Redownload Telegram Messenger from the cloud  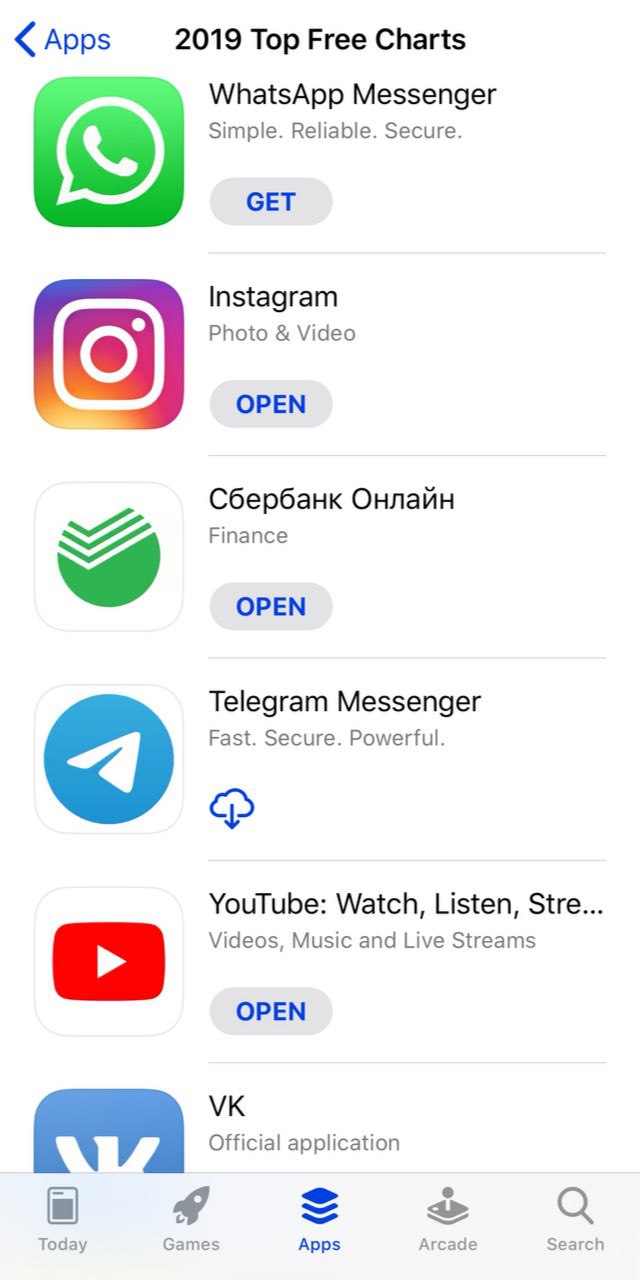231,808
